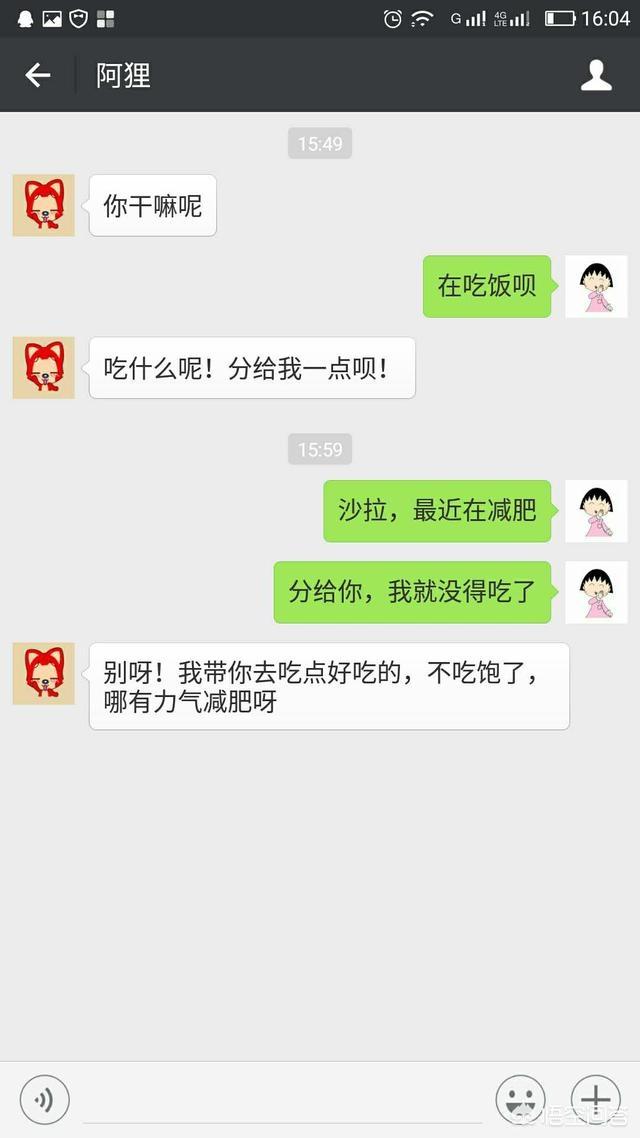Open chat info via the profile icon
640x1138 pixels.
coord(596,75)
